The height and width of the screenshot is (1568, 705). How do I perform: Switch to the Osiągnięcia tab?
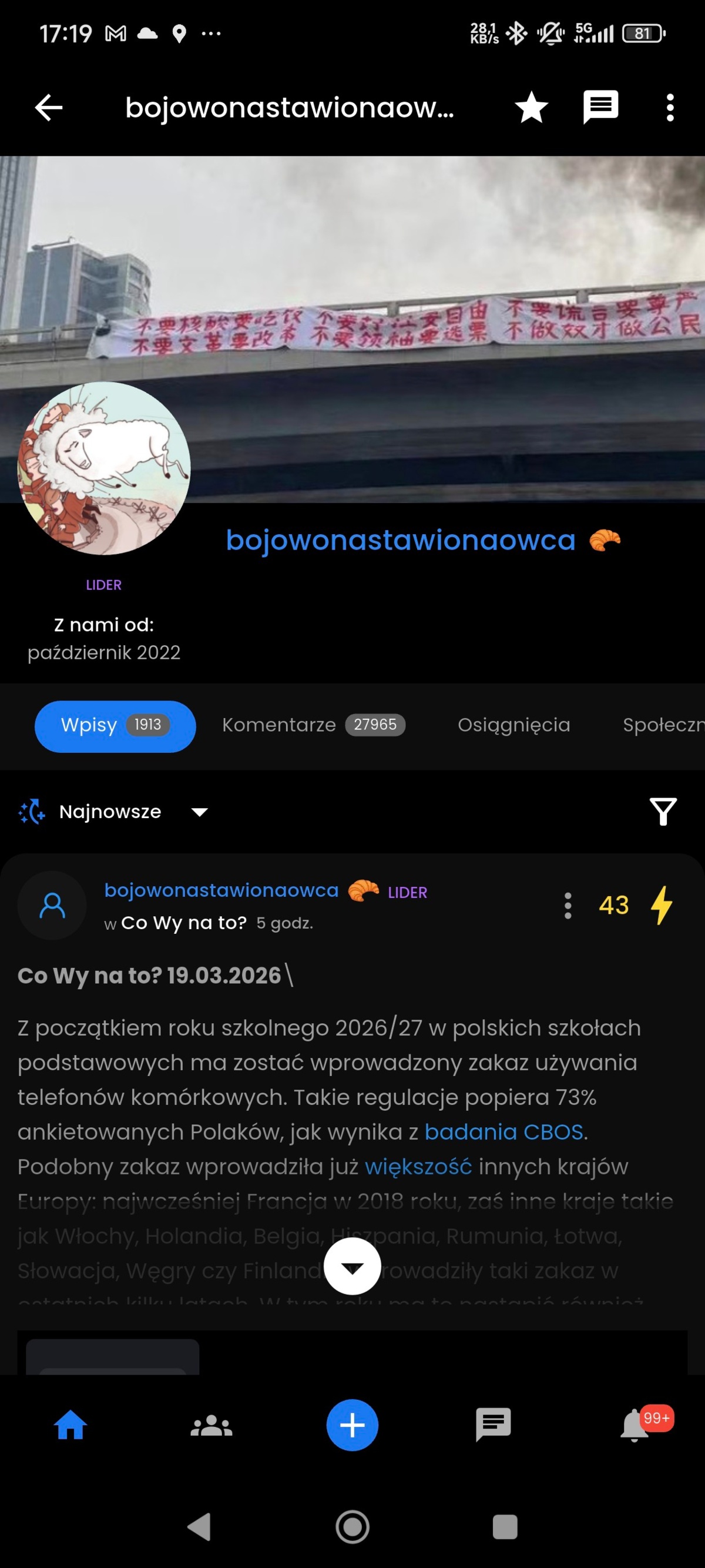pos(513,725)
